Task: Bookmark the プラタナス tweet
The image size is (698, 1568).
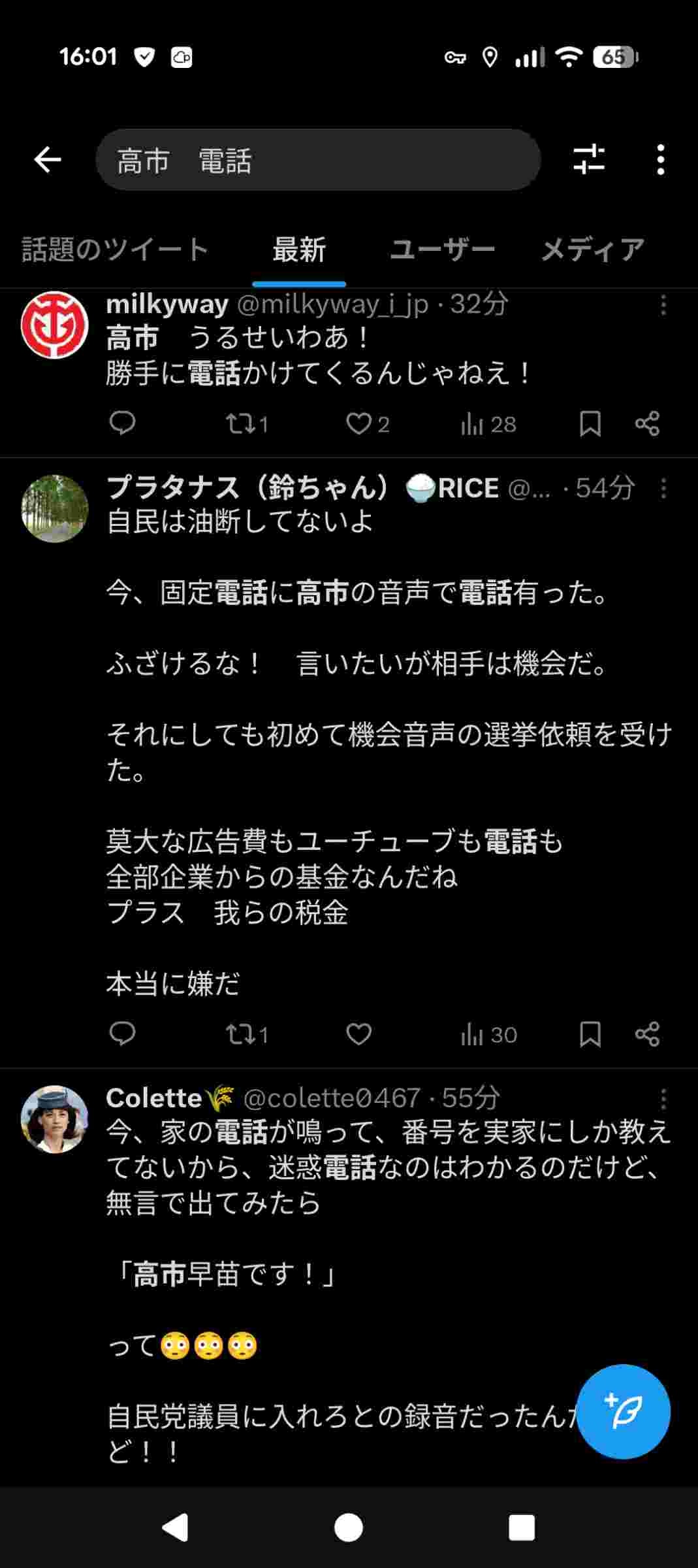Action: click(x=590, y=1034)
